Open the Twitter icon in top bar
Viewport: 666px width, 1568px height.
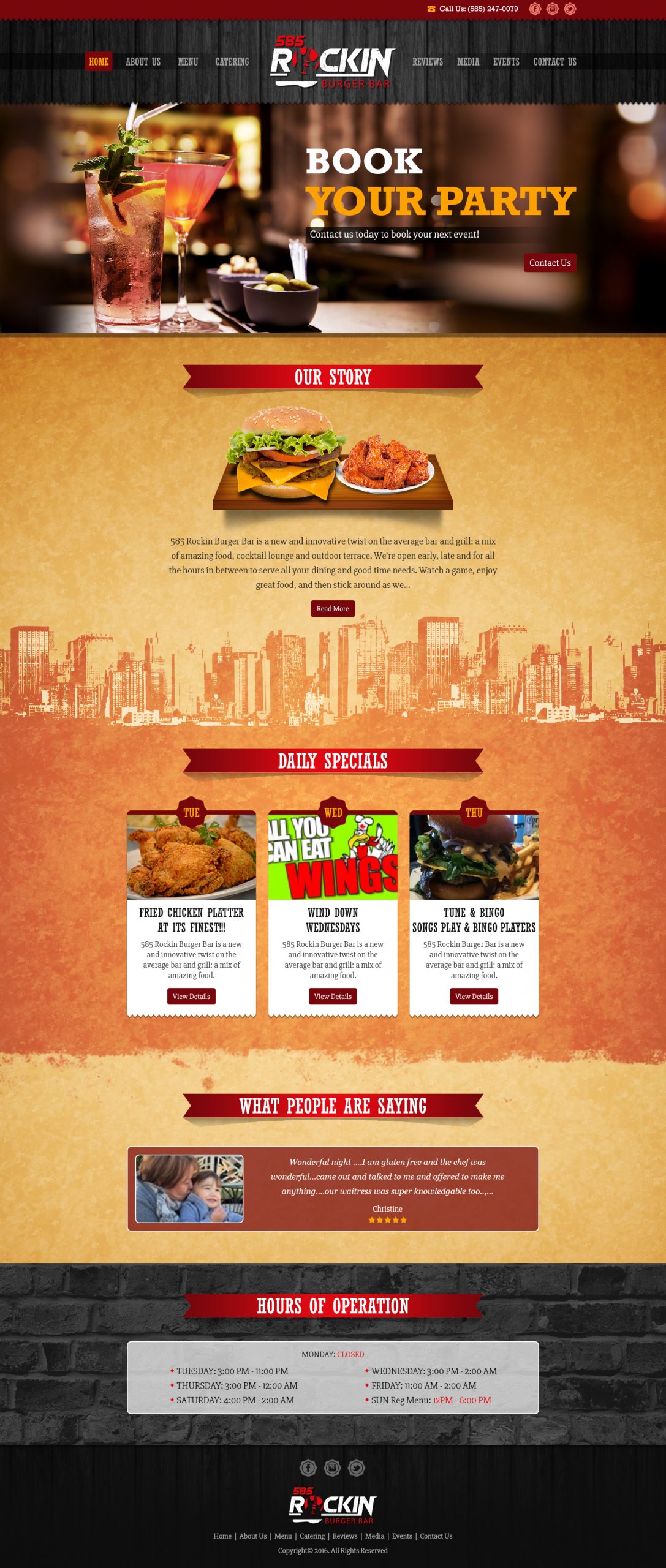570,9
